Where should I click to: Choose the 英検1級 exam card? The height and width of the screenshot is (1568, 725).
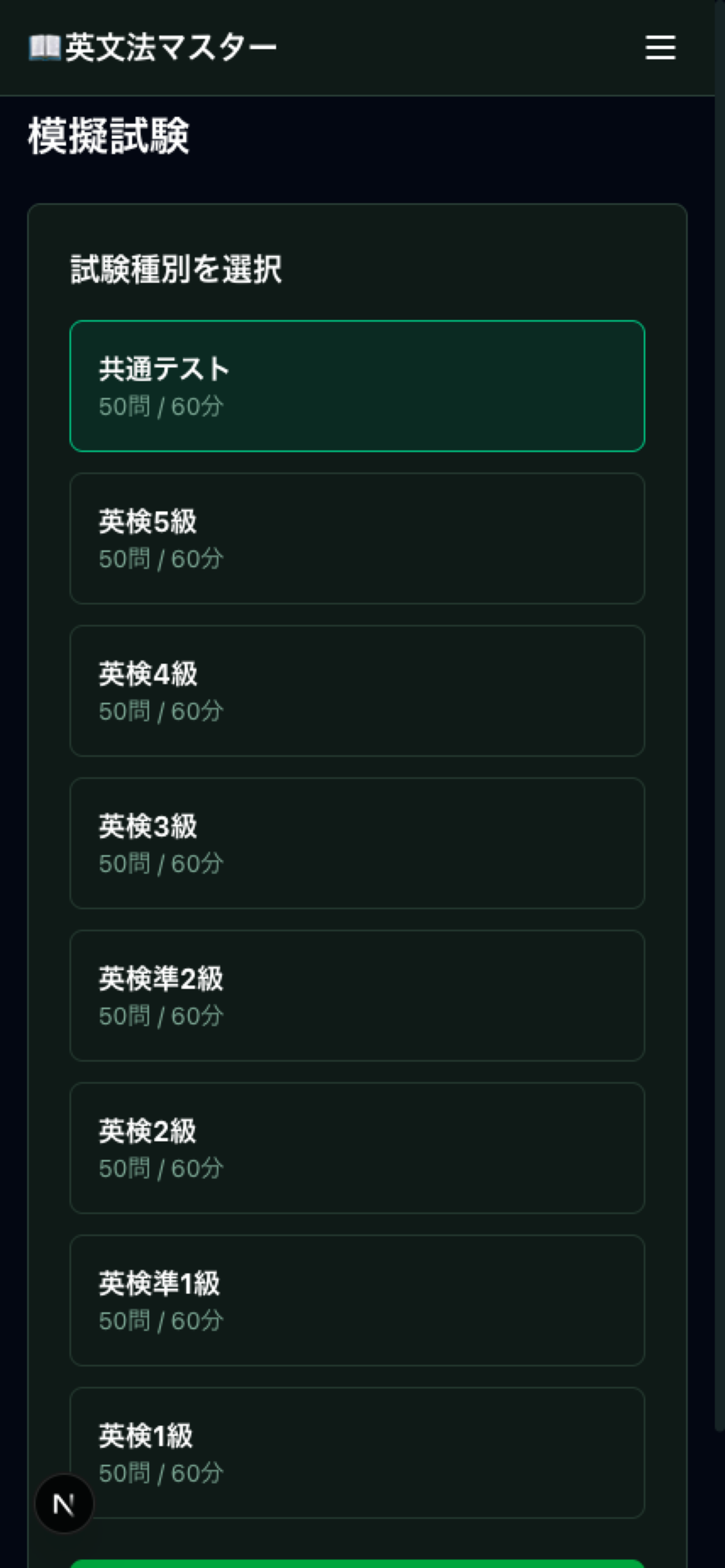(x=358, y=1453)
